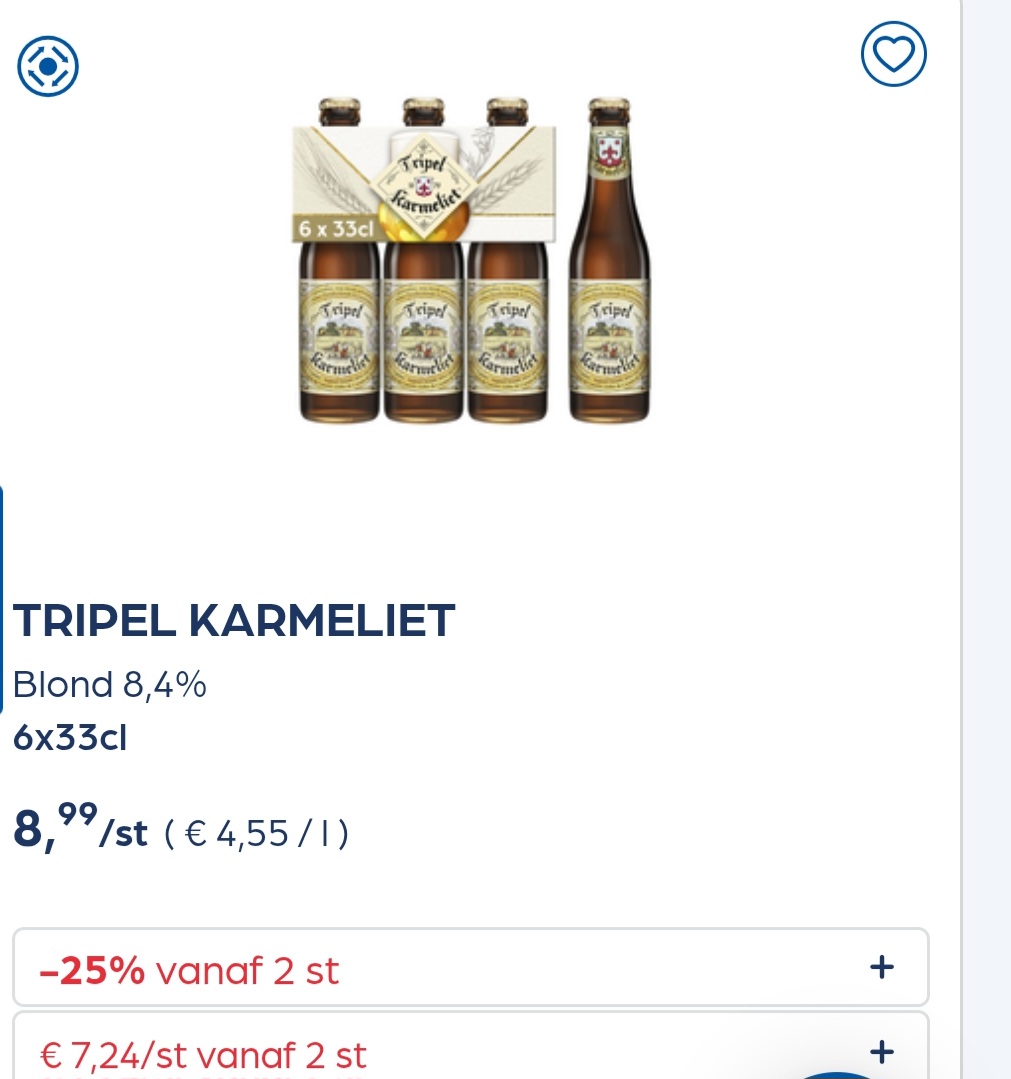Image resolution: width=1011 pixels, height=1079 pixels.
Task: Select the plus icon on the -25% promotion
Action: (881, 967)
